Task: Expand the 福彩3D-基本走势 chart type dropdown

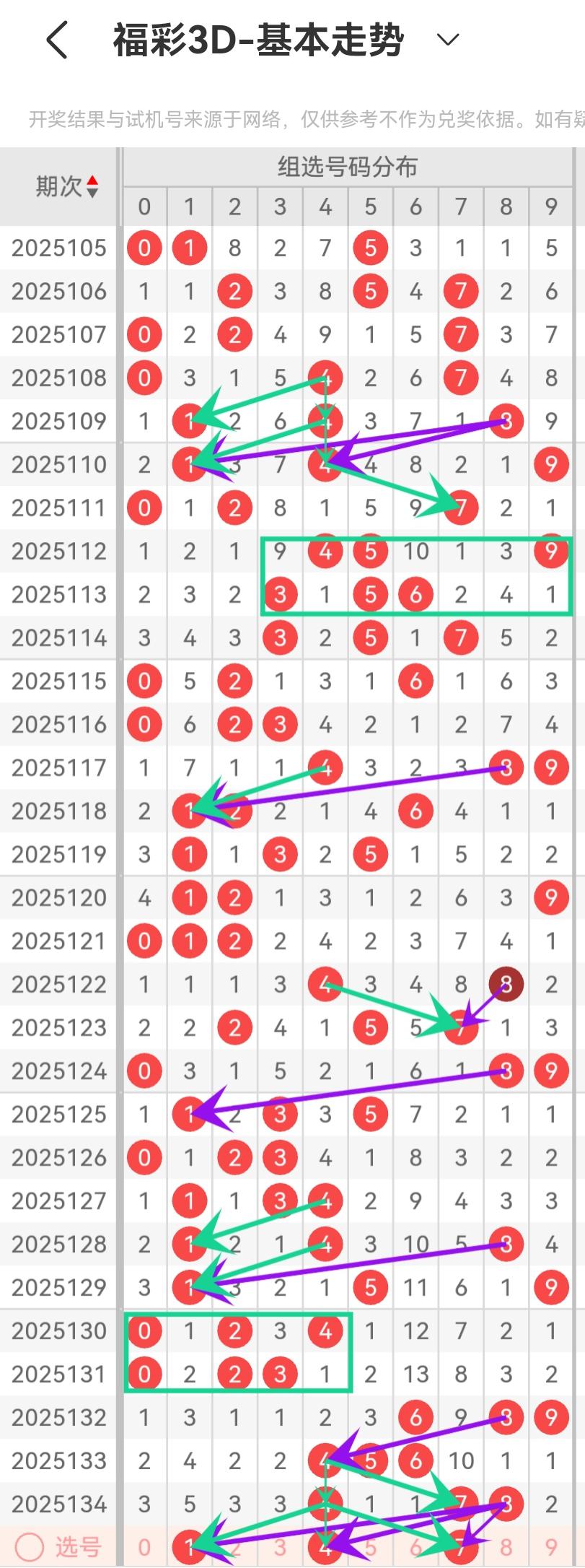Action: coord(448,40)
